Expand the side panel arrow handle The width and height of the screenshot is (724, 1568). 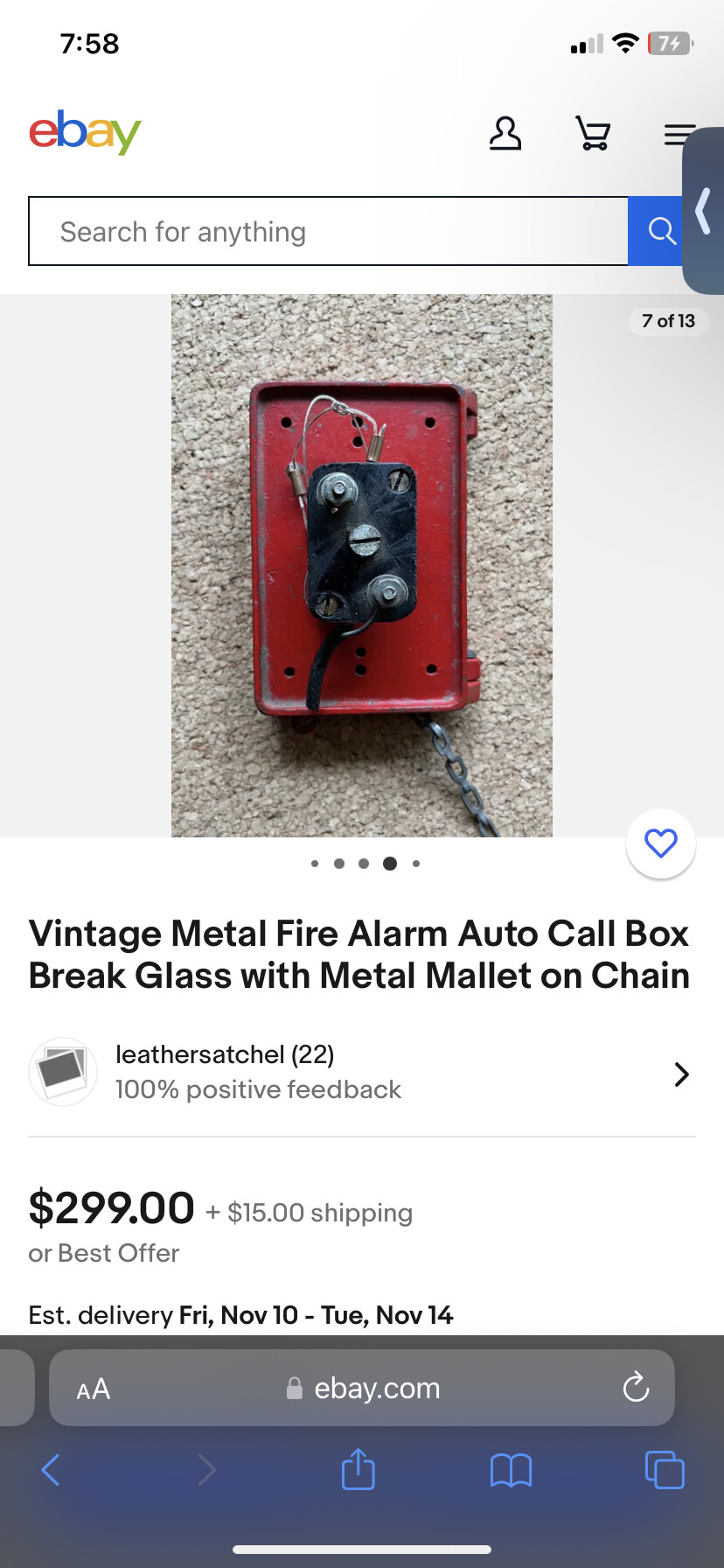point(704,211)
